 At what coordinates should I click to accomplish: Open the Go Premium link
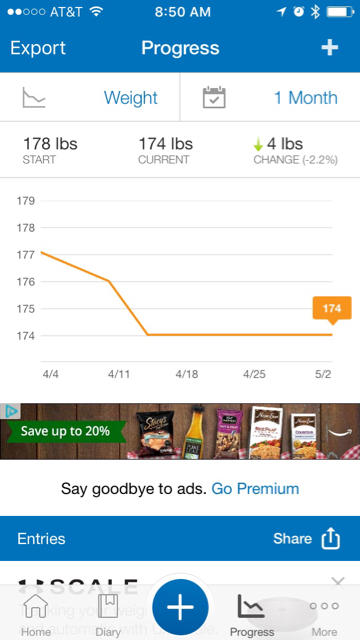tap(255, 488)
